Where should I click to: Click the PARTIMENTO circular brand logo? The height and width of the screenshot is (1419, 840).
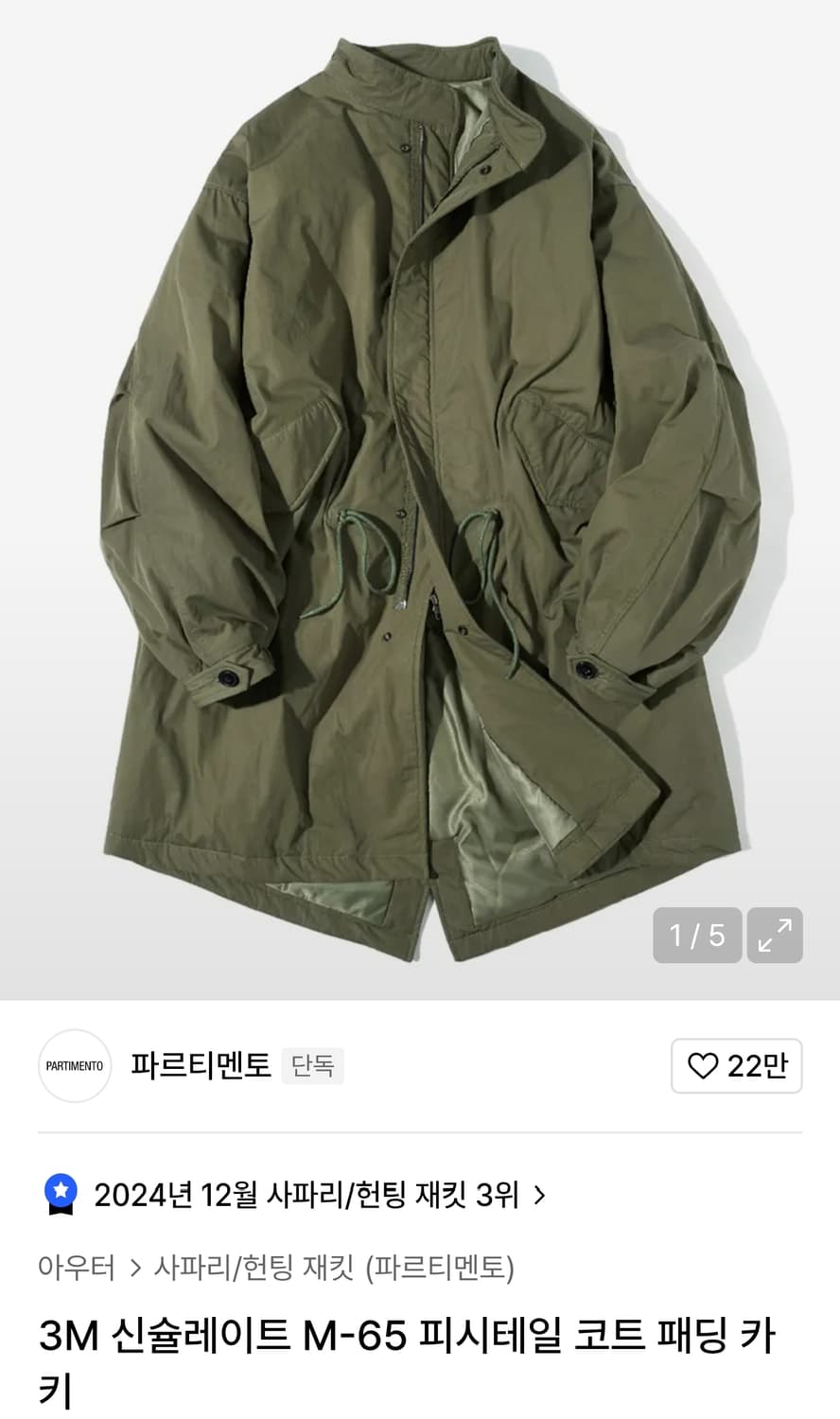75,1065
